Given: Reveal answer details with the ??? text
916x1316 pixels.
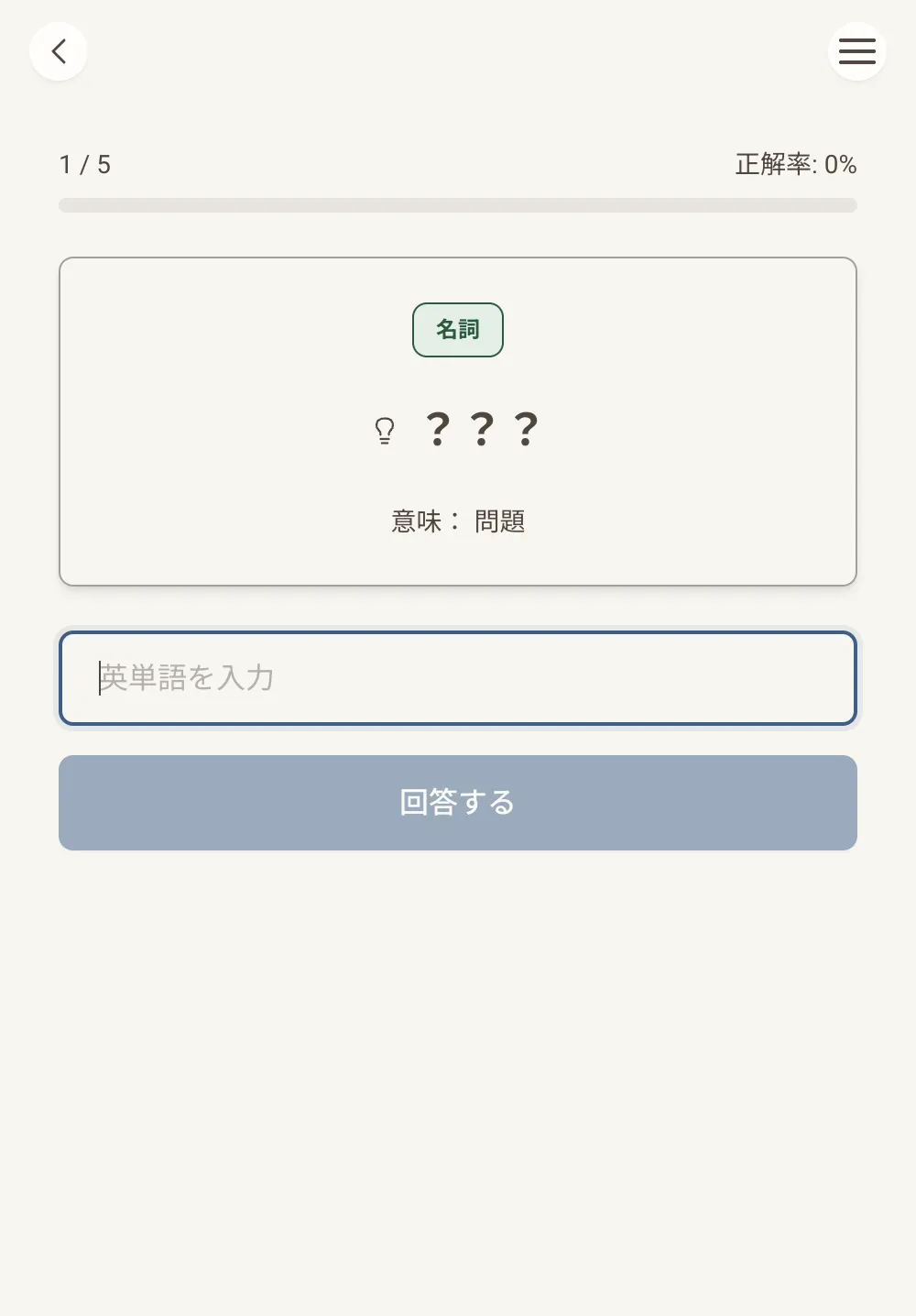Looking at the screenshot, I should [480, 430].
